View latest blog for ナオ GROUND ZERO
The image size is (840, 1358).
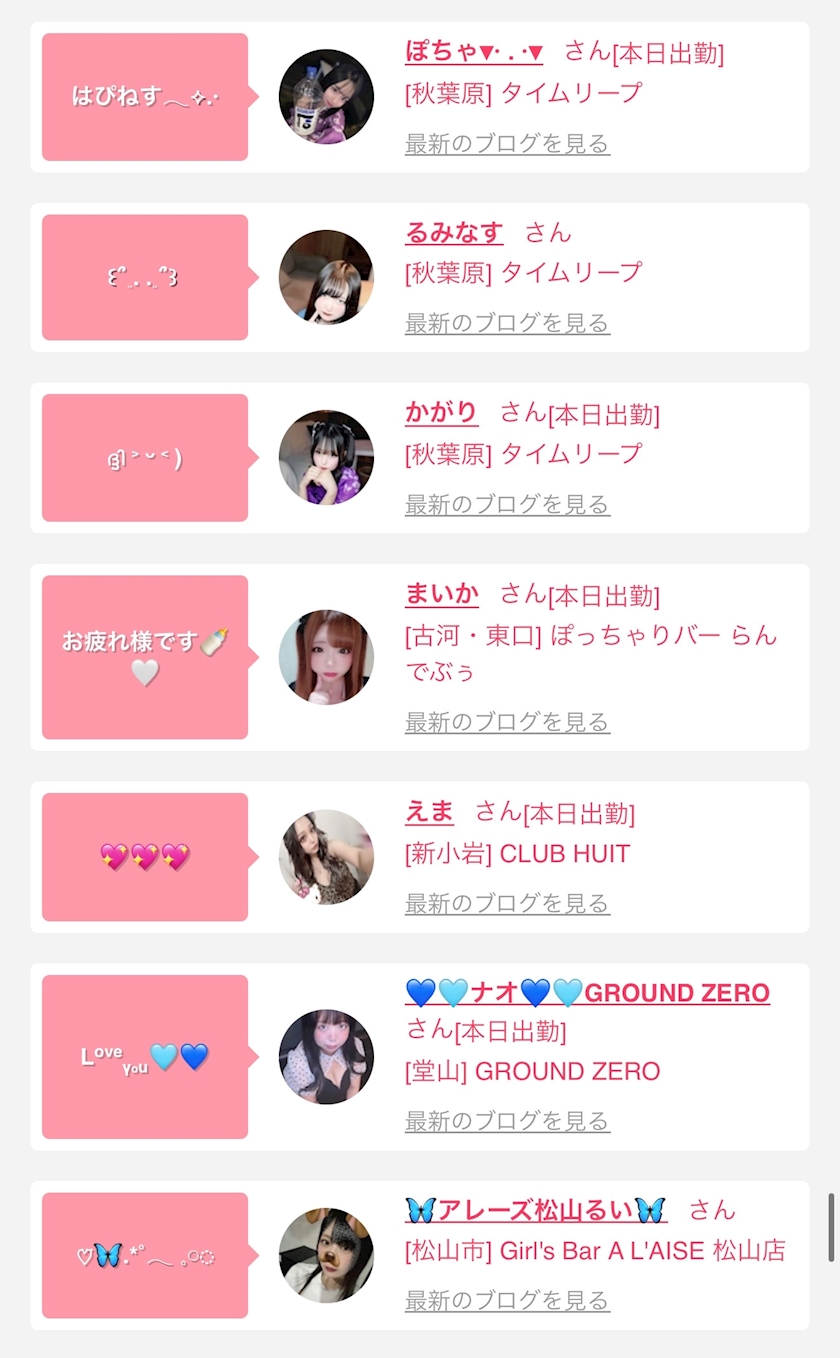[507, 1121]
